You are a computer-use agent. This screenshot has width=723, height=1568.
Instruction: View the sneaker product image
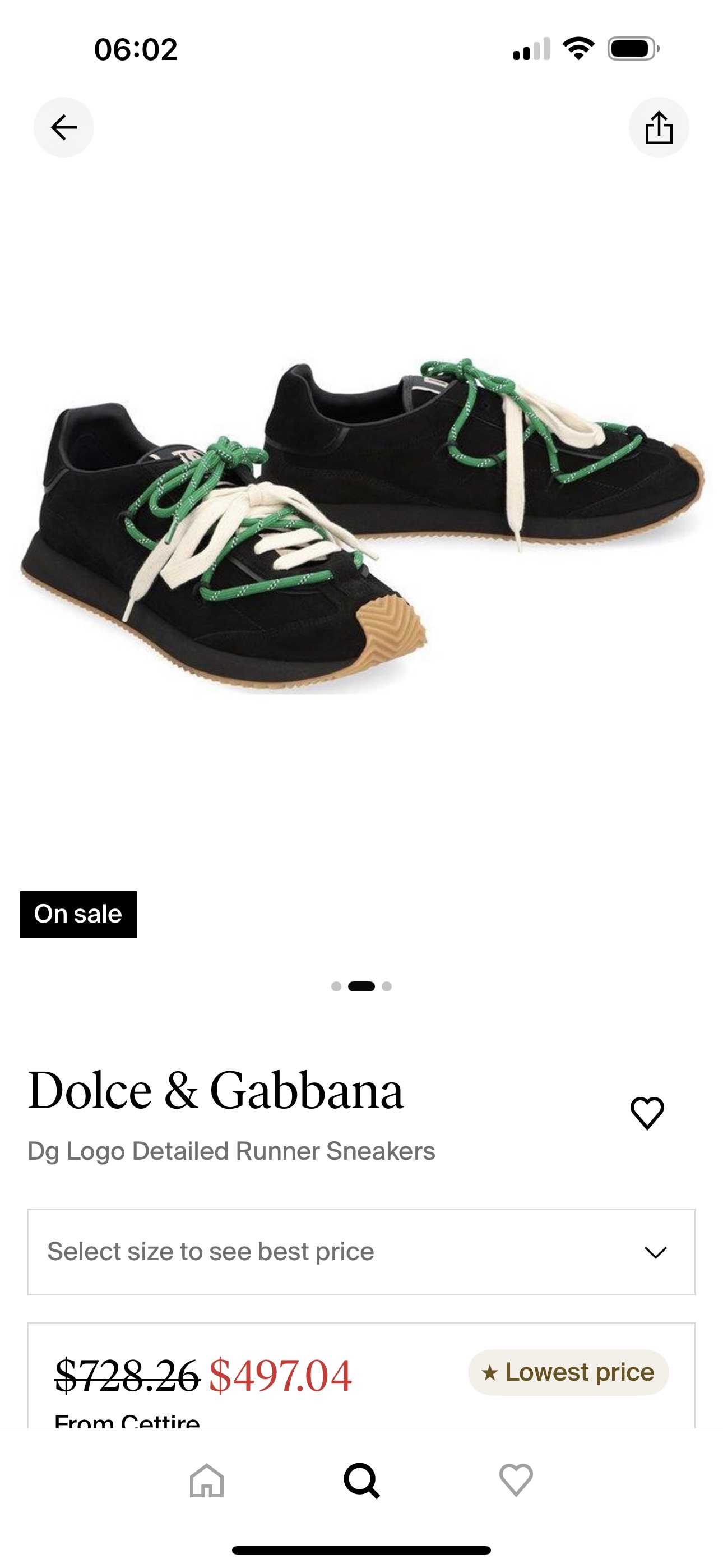(361, 527)
